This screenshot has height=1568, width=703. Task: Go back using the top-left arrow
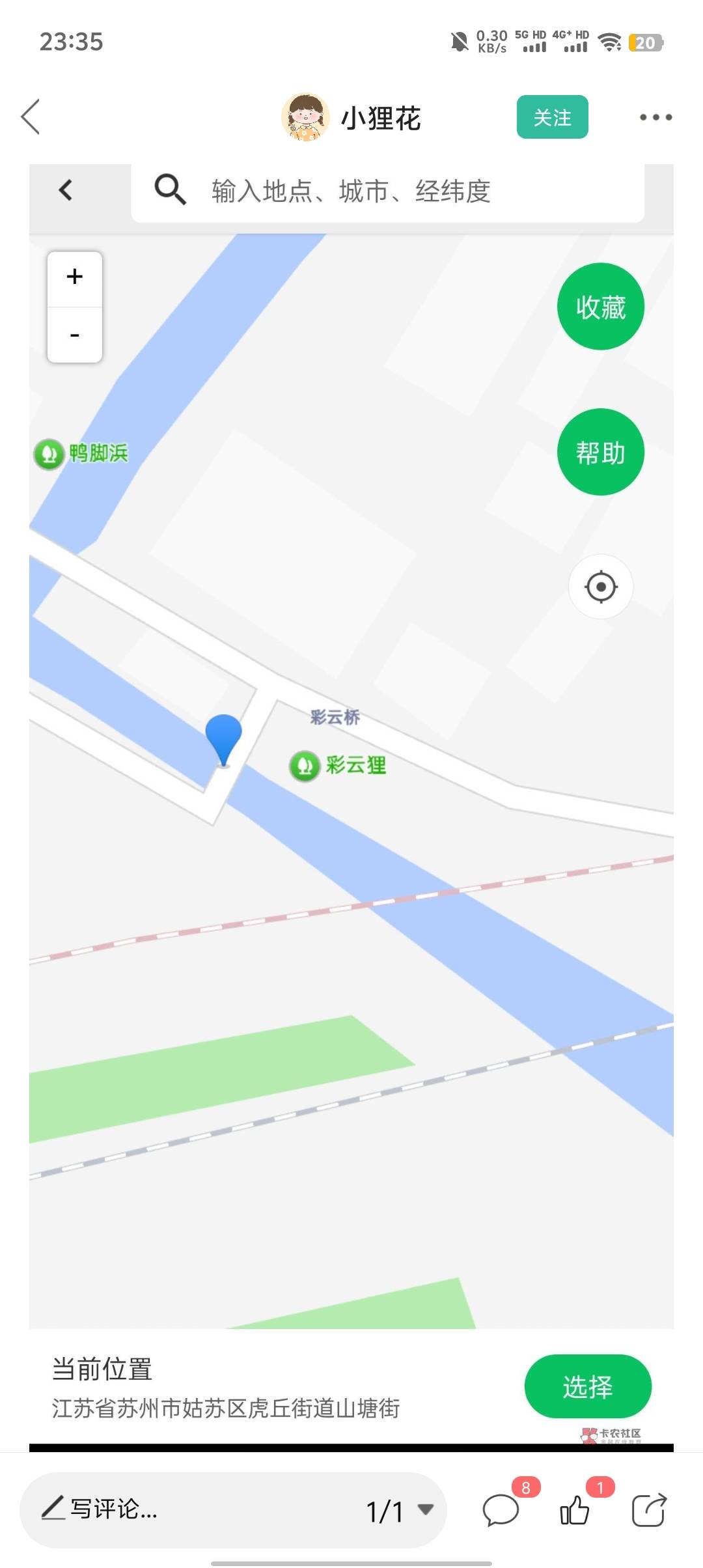(x=31, y=117)
